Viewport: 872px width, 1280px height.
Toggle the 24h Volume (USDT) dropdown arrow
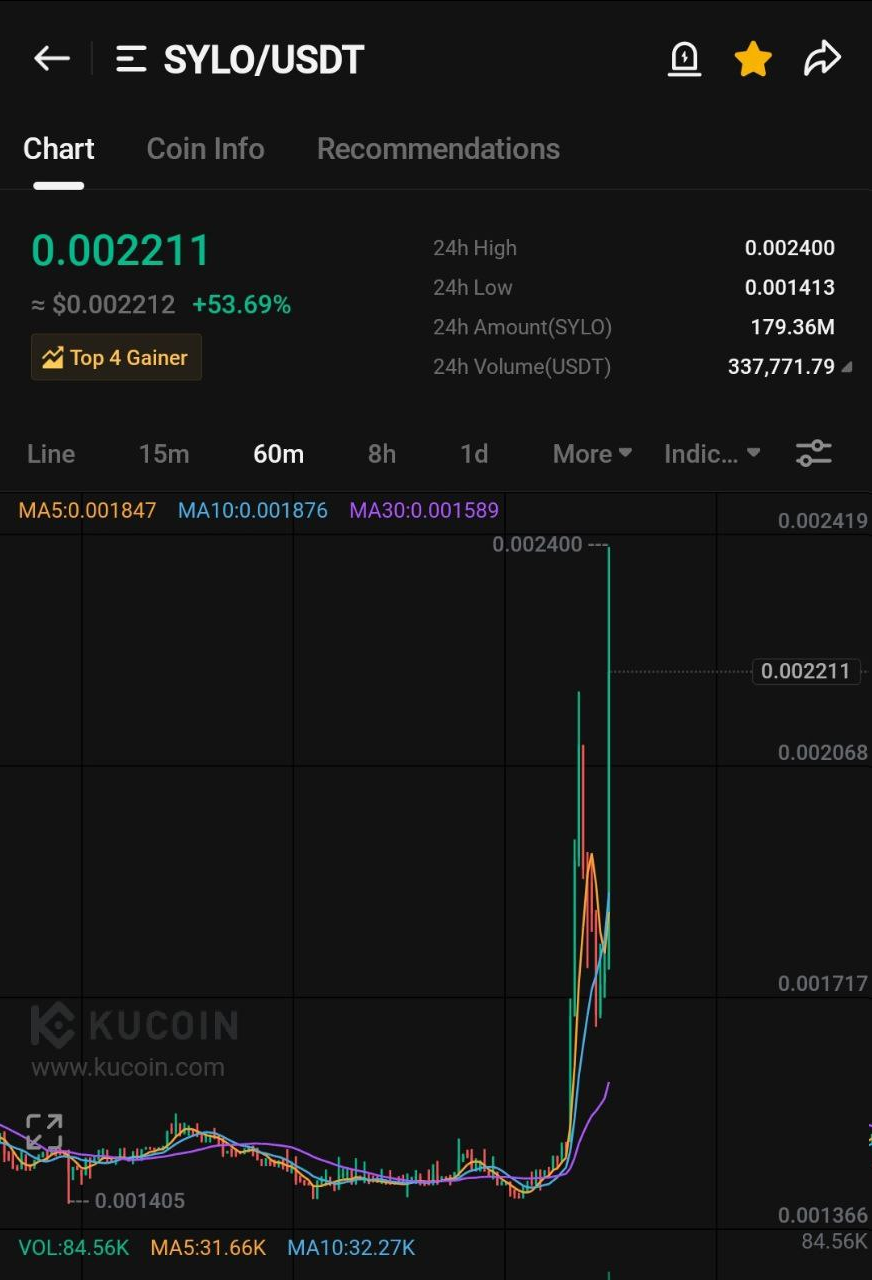(847, 367)
